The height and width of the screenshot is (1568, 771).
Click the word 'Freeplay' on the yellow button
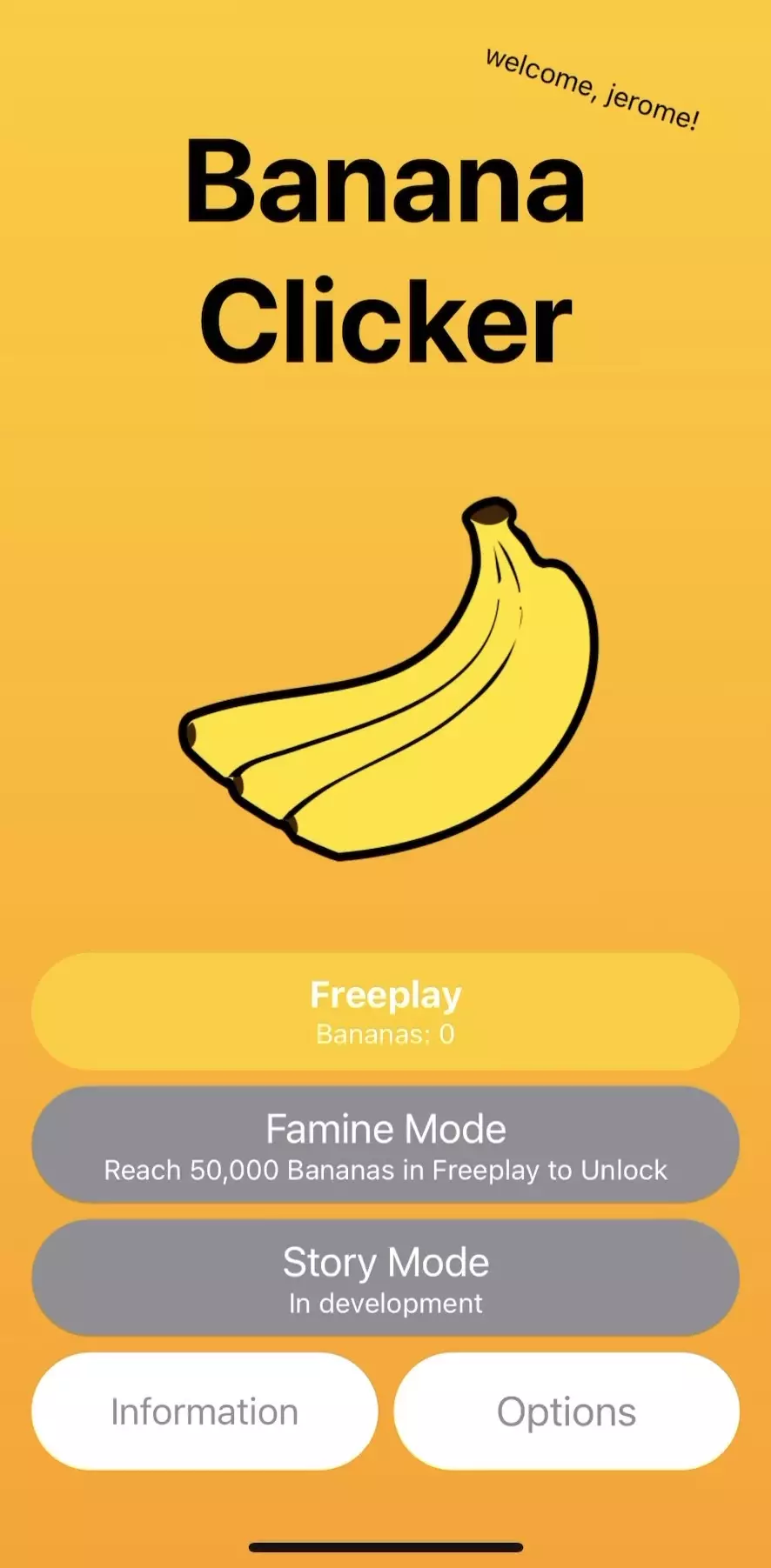[x=385, y=995]
